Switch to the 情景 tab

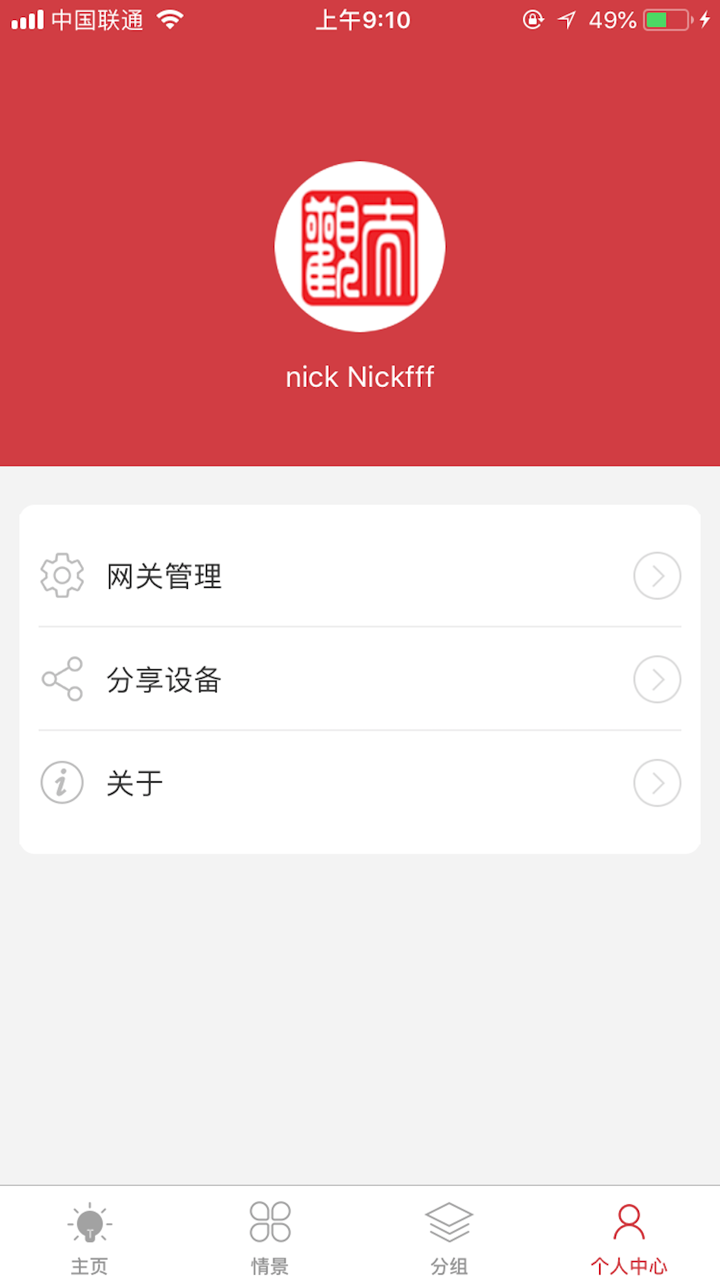coord(268,1235)
